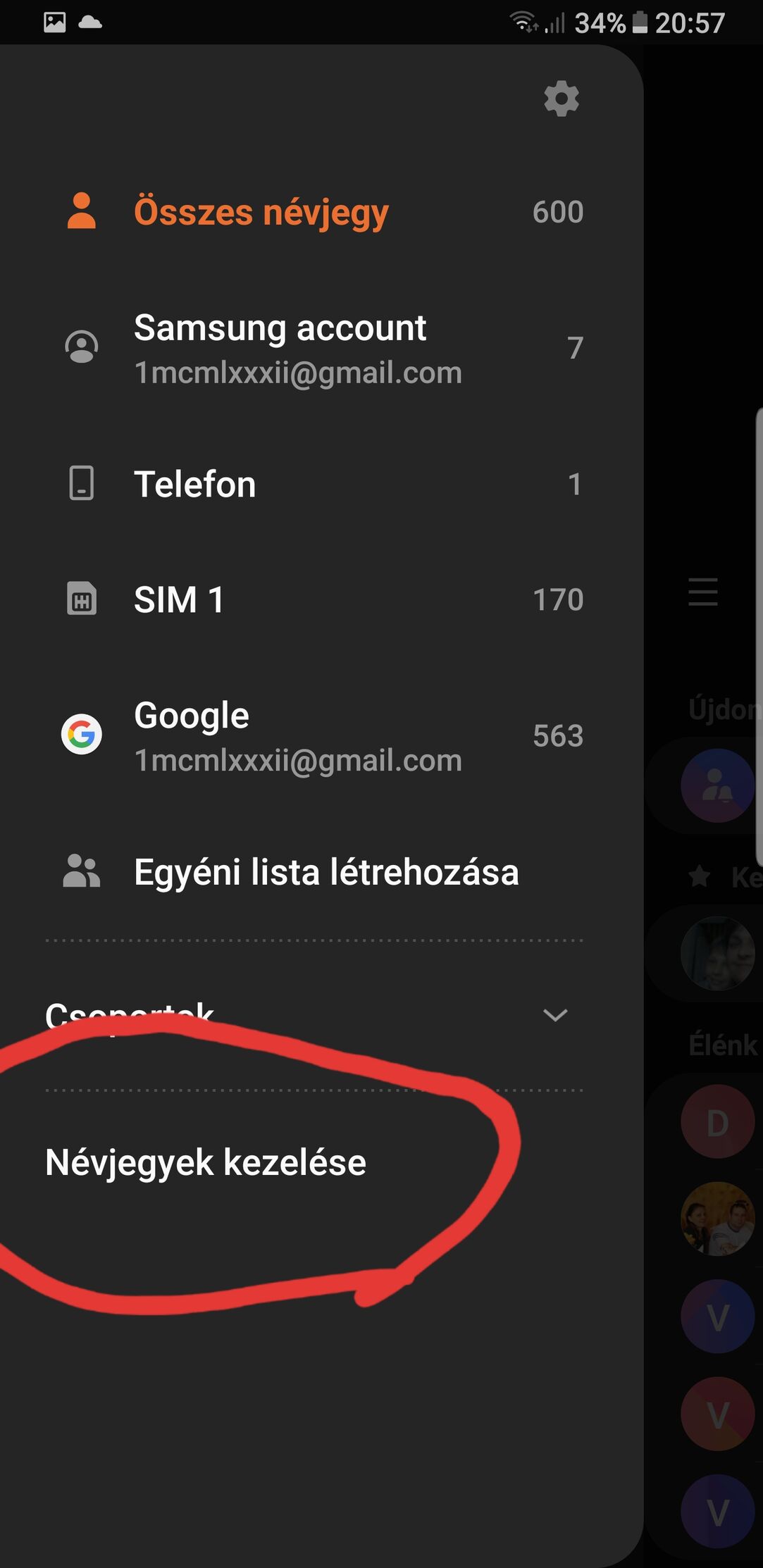Image resolution: width=763 pixels, height=1568 pixels.
Task: Show contacts stored in Telefon
Action: point(195,485)
